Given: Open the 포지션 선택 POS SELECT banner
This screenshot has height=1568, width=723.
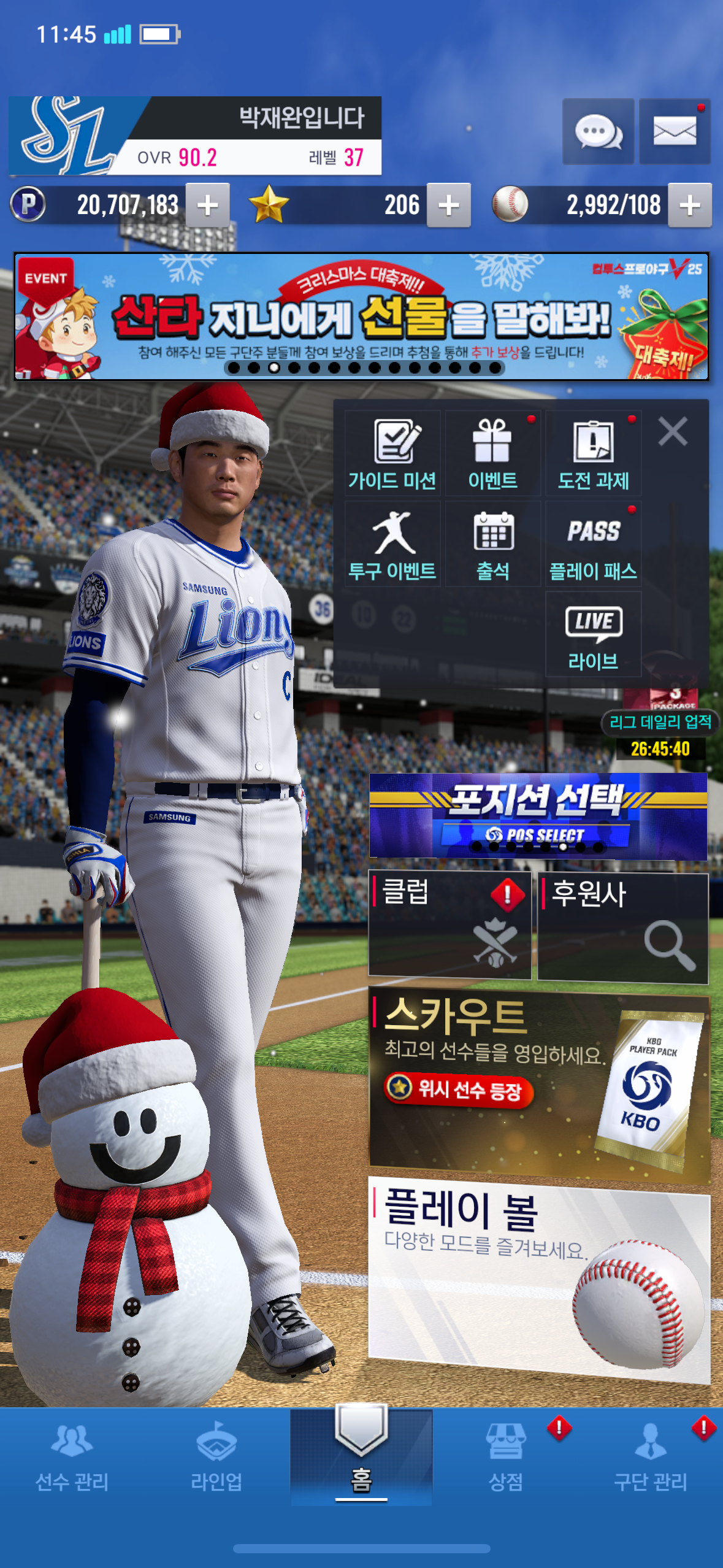Looking at the screenshot, I should [538, 815].
